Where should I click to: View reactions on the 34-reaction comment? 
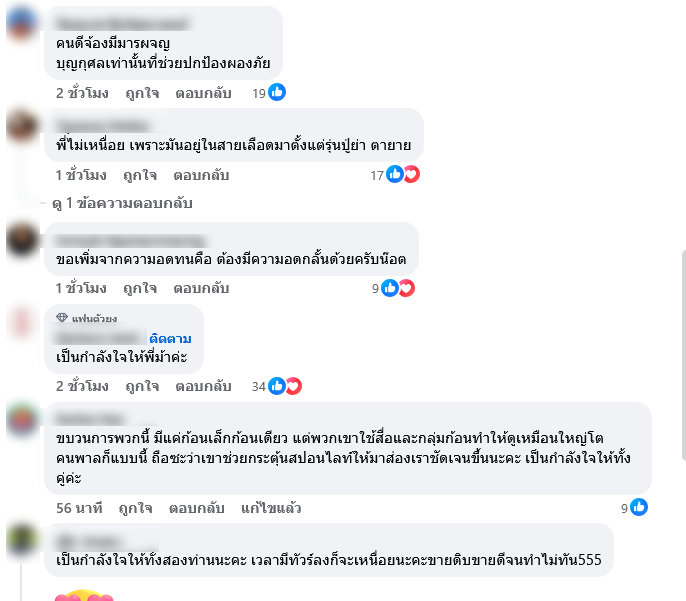coord(284,386)
